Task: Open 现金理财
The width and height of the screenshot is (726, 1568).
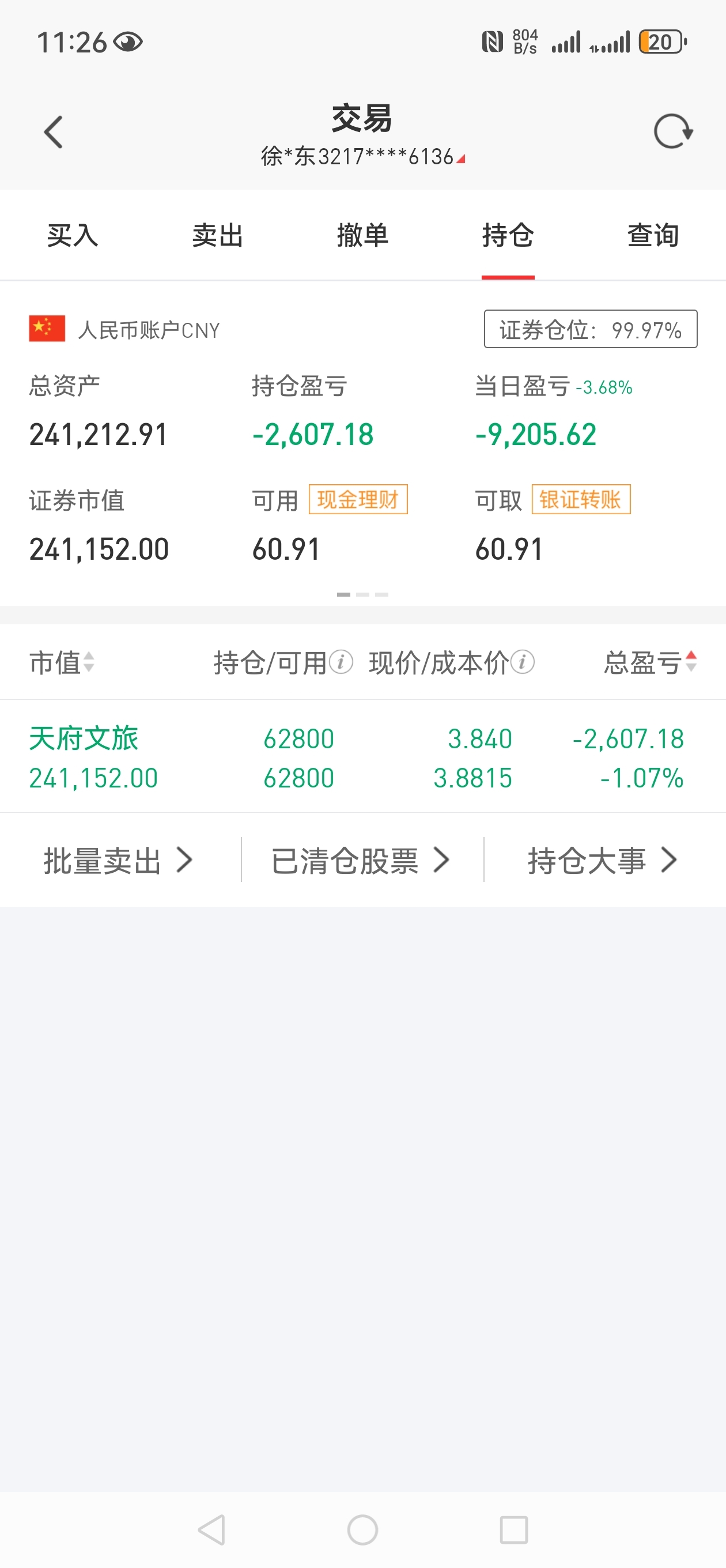Action: pos(358,500)
